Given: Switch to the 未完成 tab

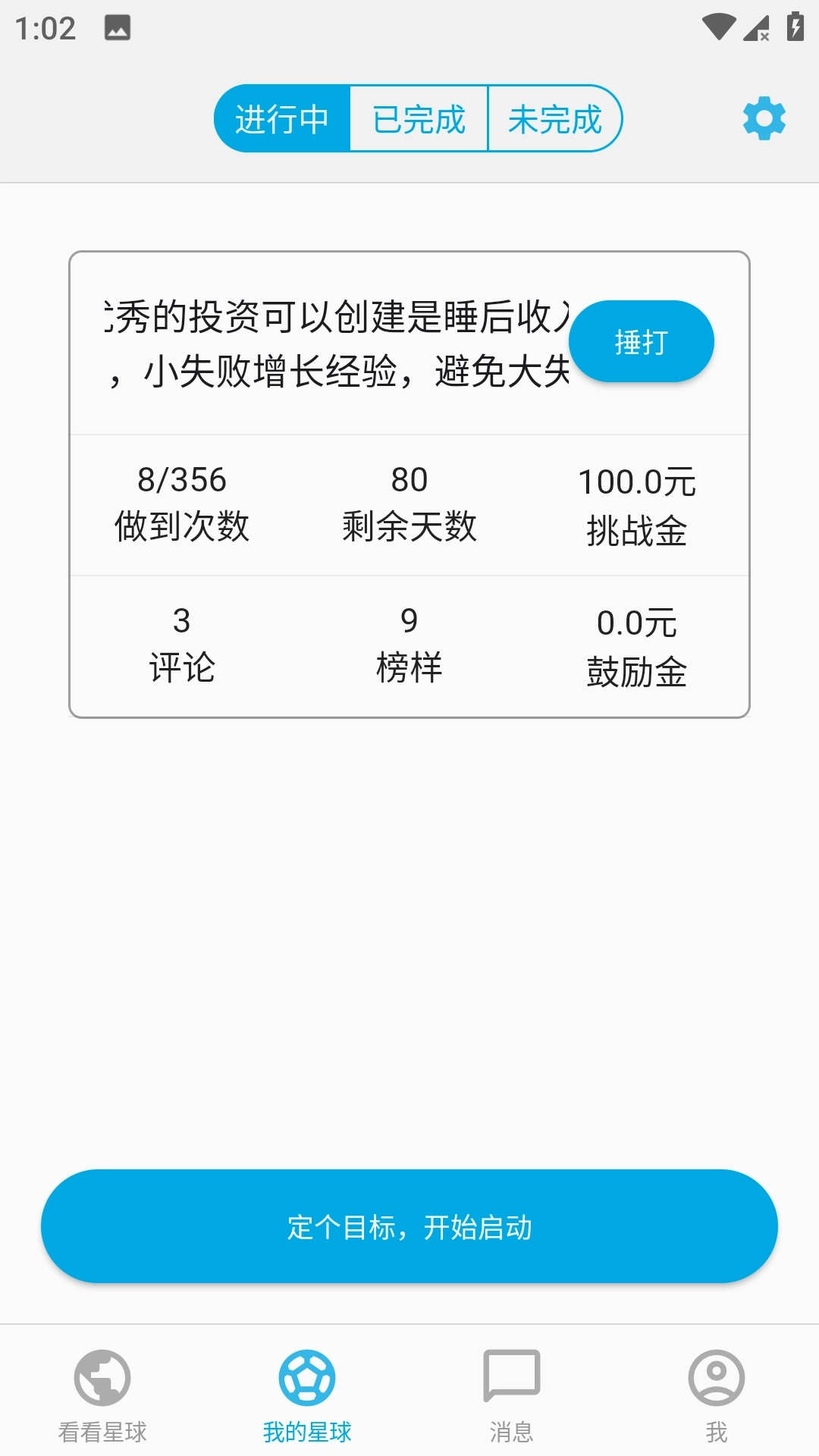Looking at the screenshot, I should pyautogui.click(x=554, y=118).
